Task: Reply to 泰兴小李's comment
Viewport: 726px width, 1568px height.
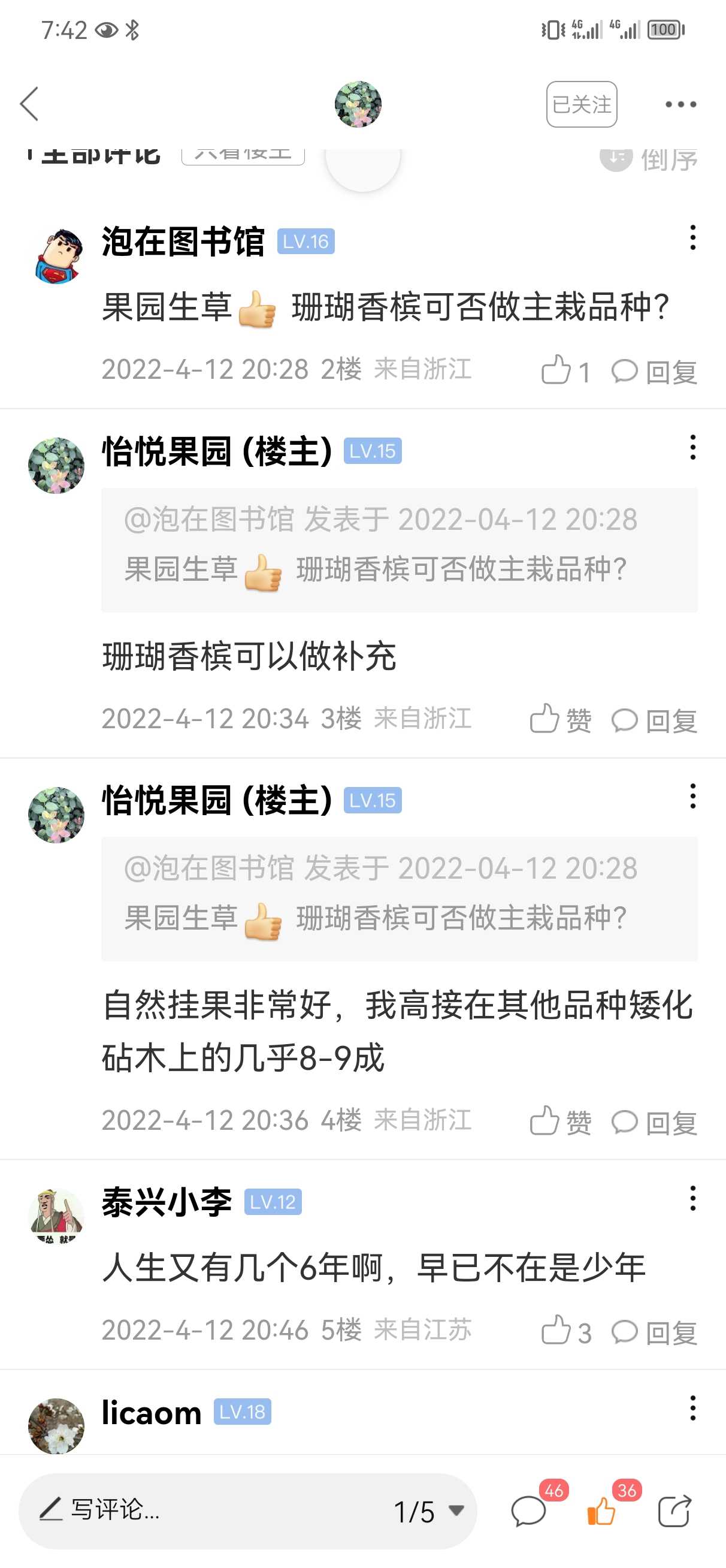Action: (x=654, y=1332)
